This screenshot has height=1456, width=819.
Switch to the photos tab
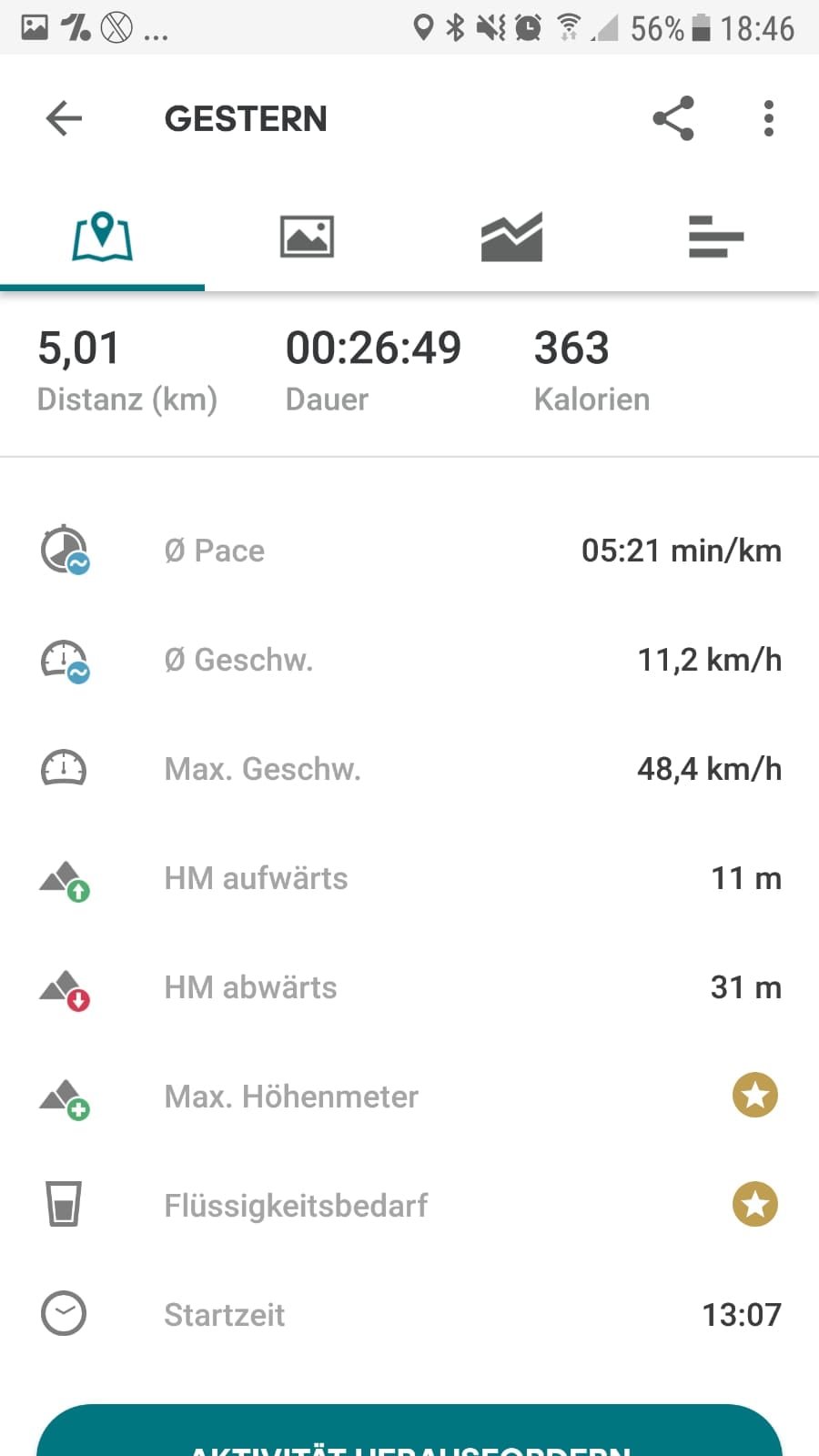point(307,238)
